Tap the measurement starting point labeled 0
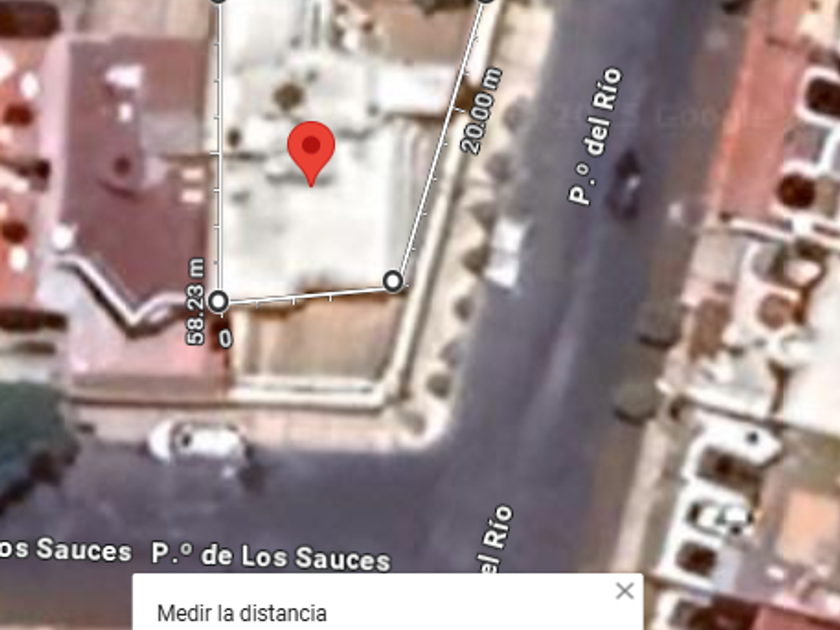Screen dimensions: 840x630 (x=219, y=301)
